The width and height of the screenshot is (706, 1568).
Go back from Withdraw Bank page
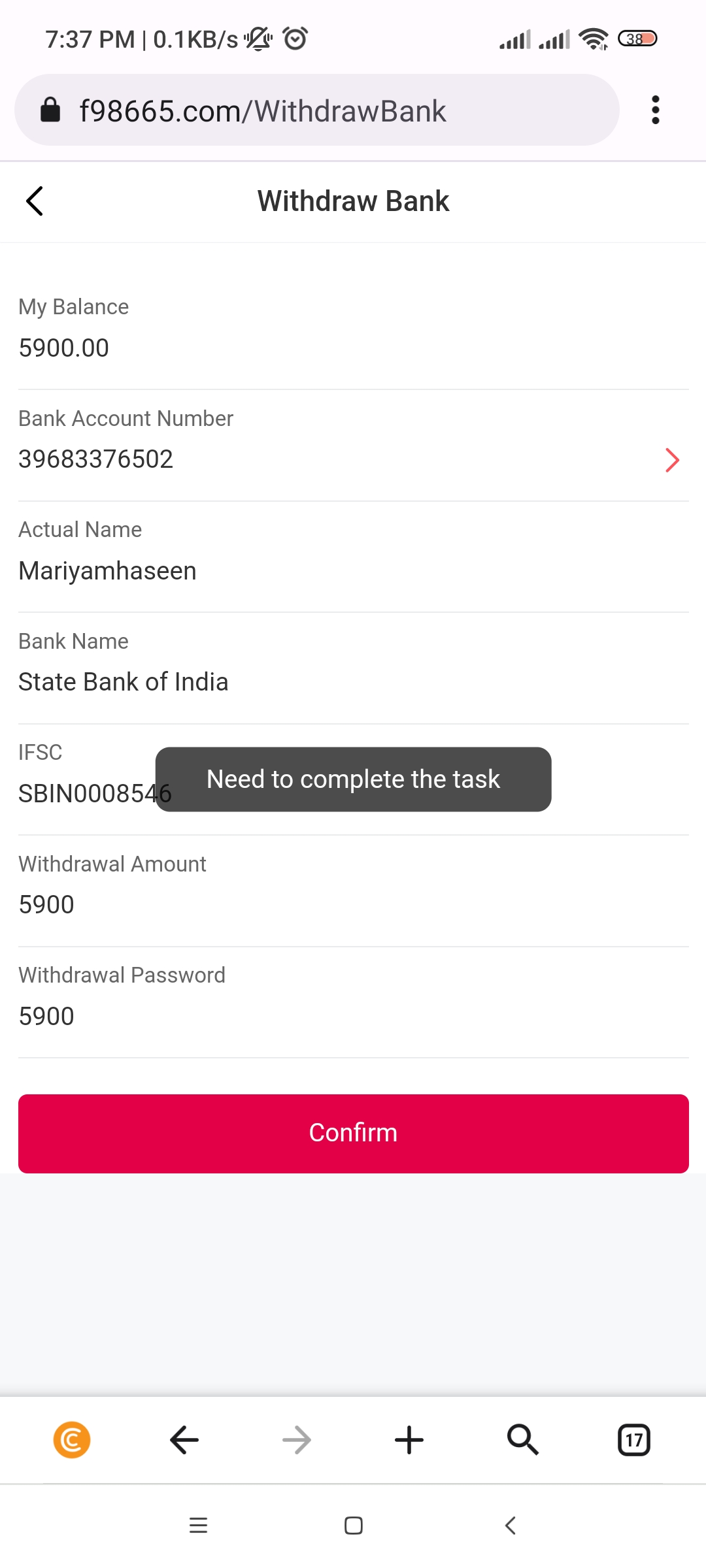35,201
